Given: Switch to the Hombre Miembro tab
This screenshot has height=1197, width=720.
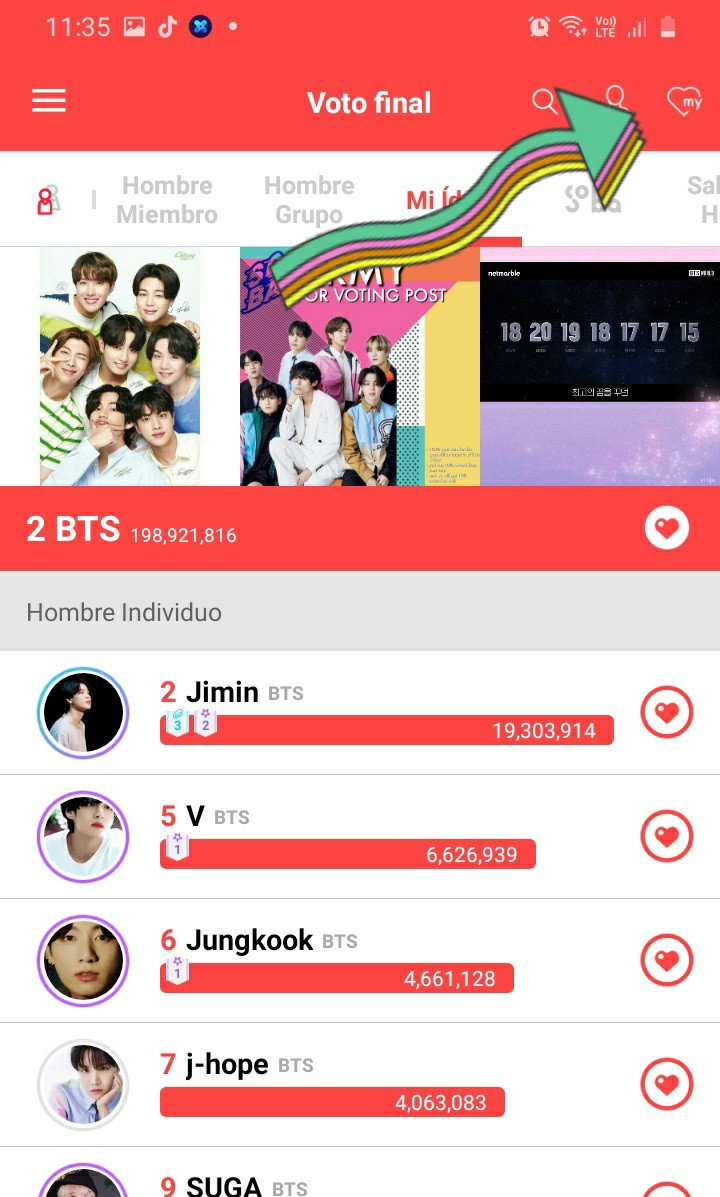Looking at the screenshot, I should (x=167, y=200).
